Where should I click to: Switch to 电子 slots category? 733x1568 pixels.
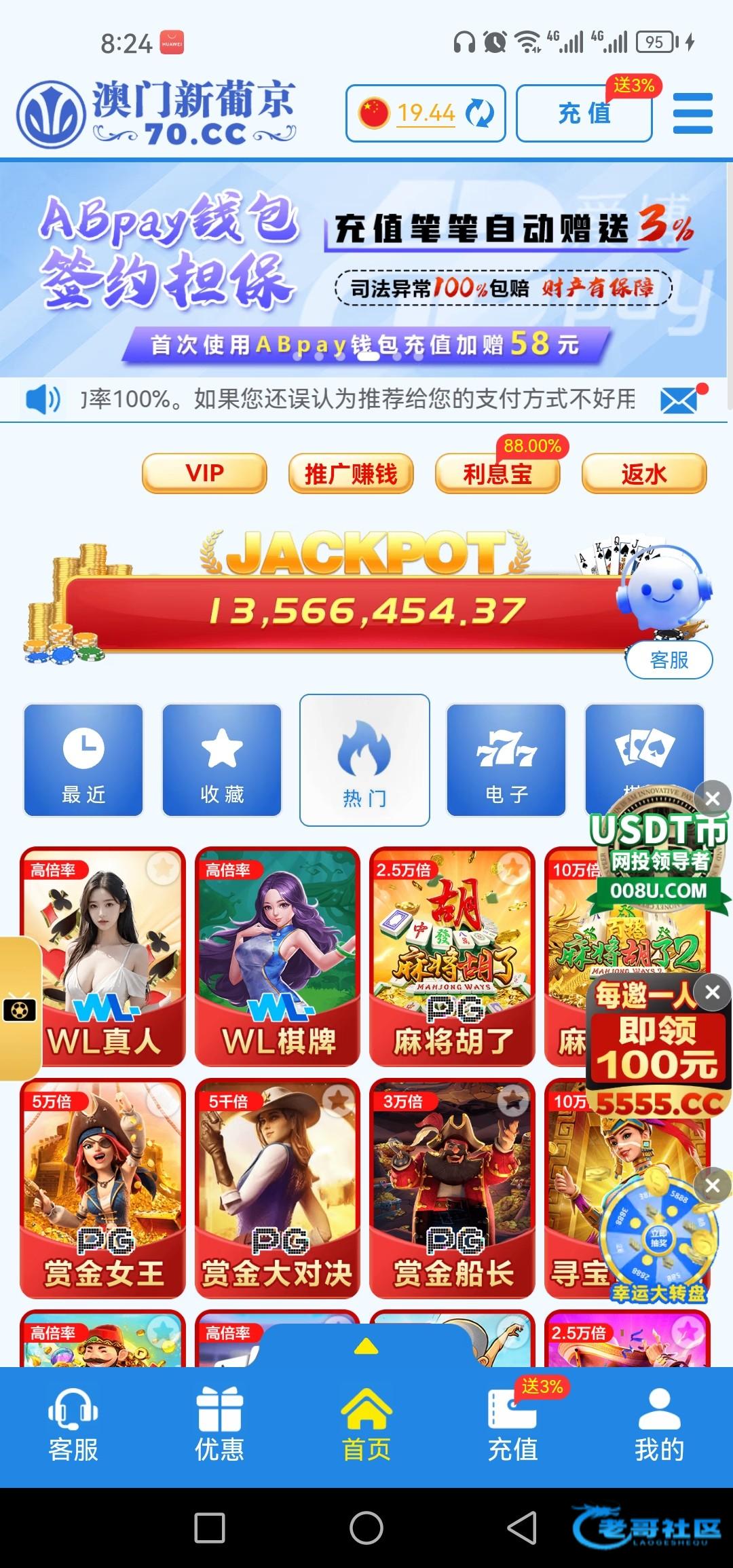pyautogui.click(x=506, y=760)
